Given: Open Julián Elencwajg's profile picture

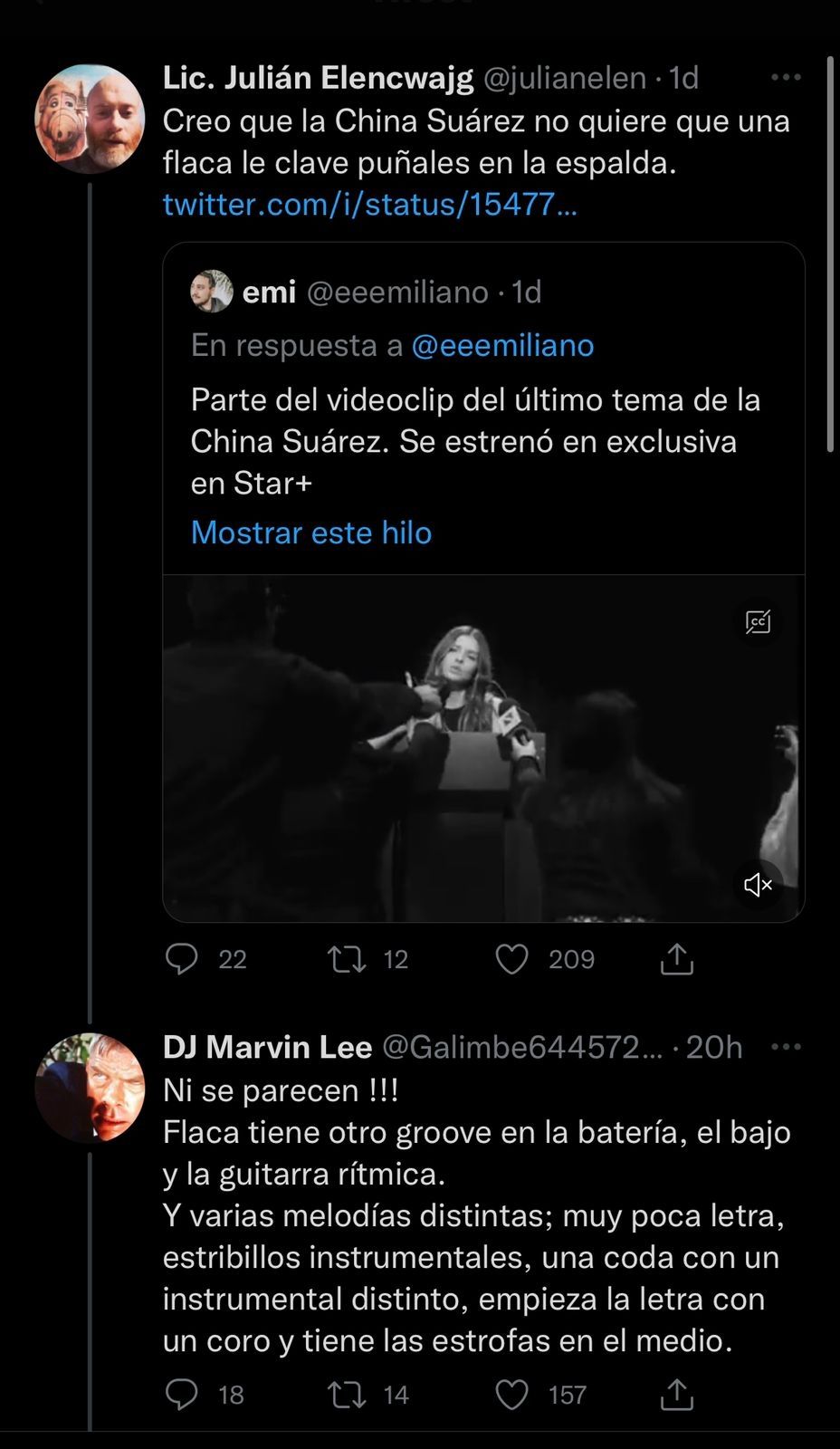Looking at the screenshot, I should click(x=89, y=119).
